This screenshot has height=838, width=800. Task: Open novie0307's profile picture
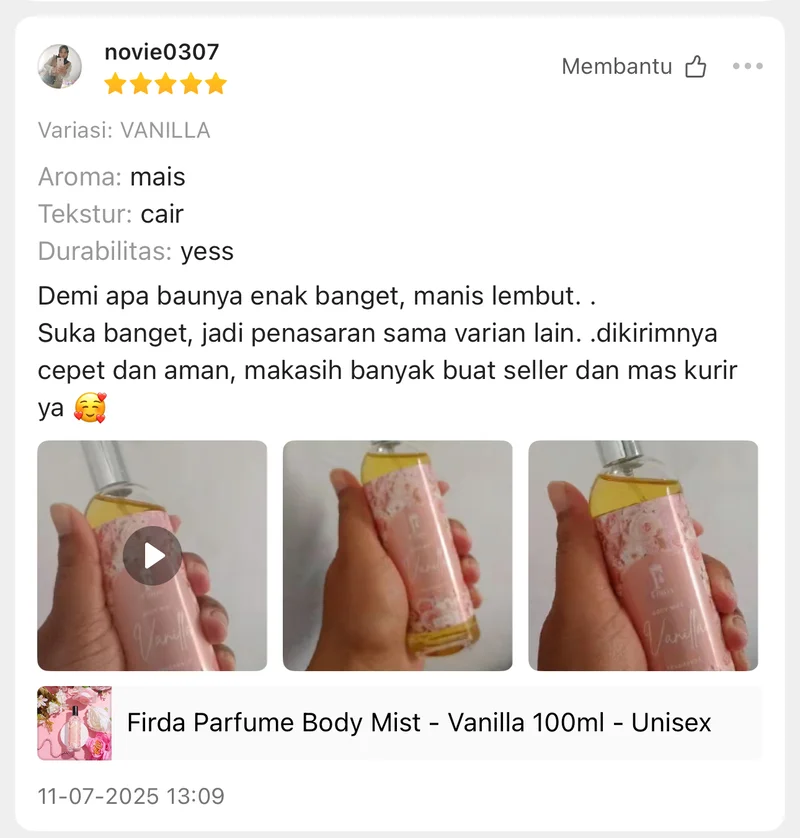coord(60,66)
